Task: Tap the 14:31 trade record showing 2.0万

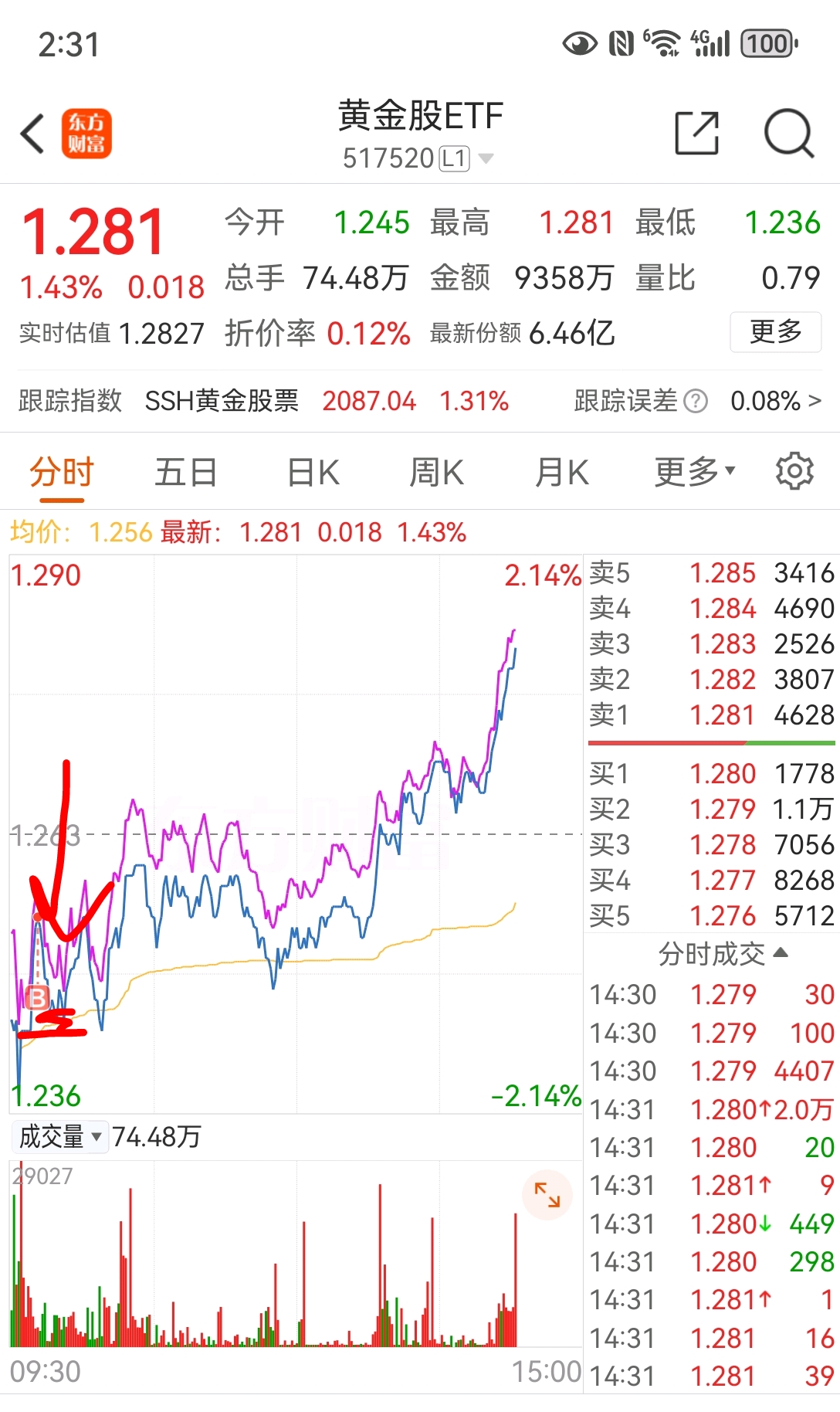Action: pos(710,1109)
